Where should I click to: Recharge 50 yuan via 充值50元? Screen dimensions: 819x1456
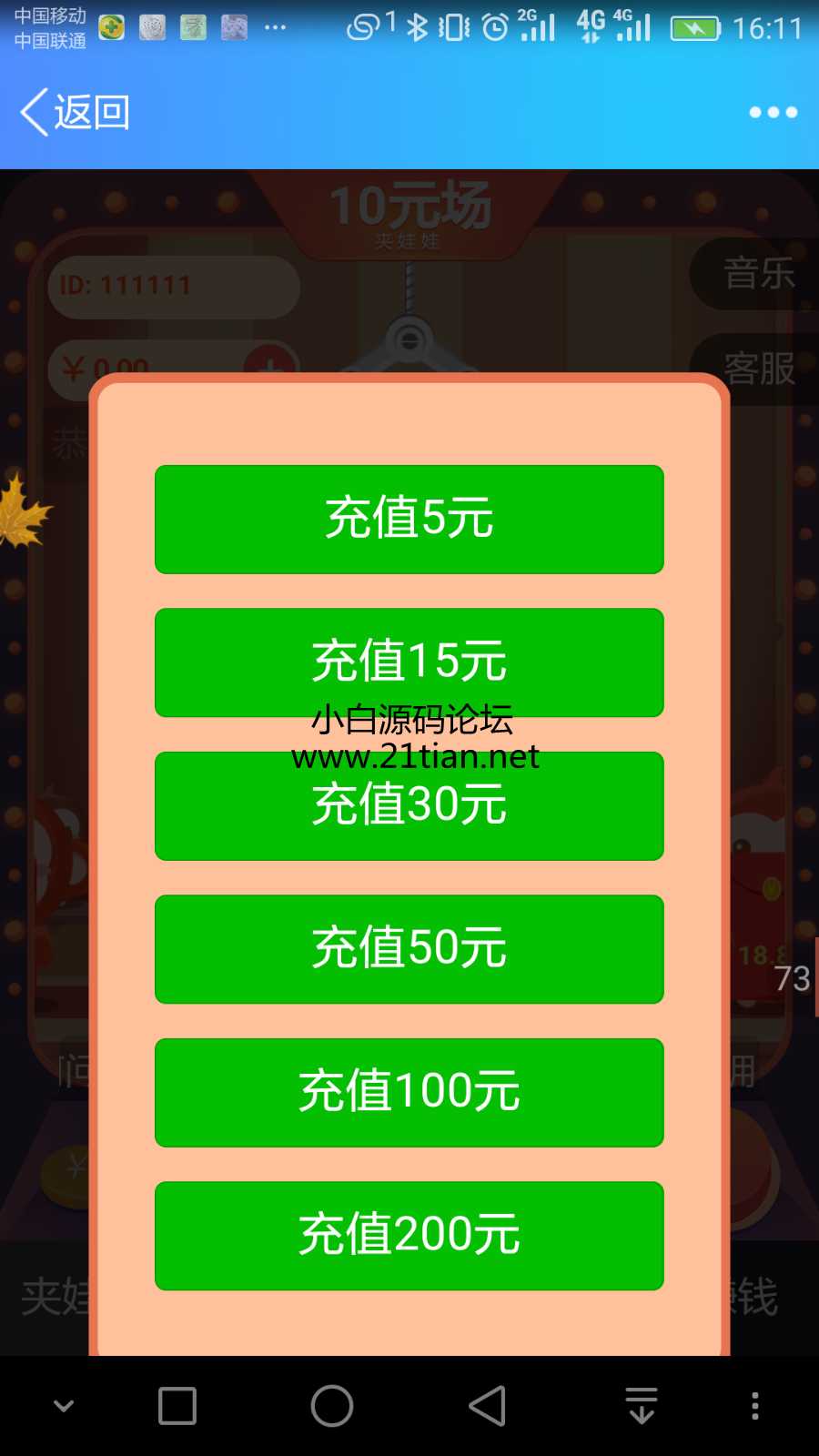(x=409, y=949)
